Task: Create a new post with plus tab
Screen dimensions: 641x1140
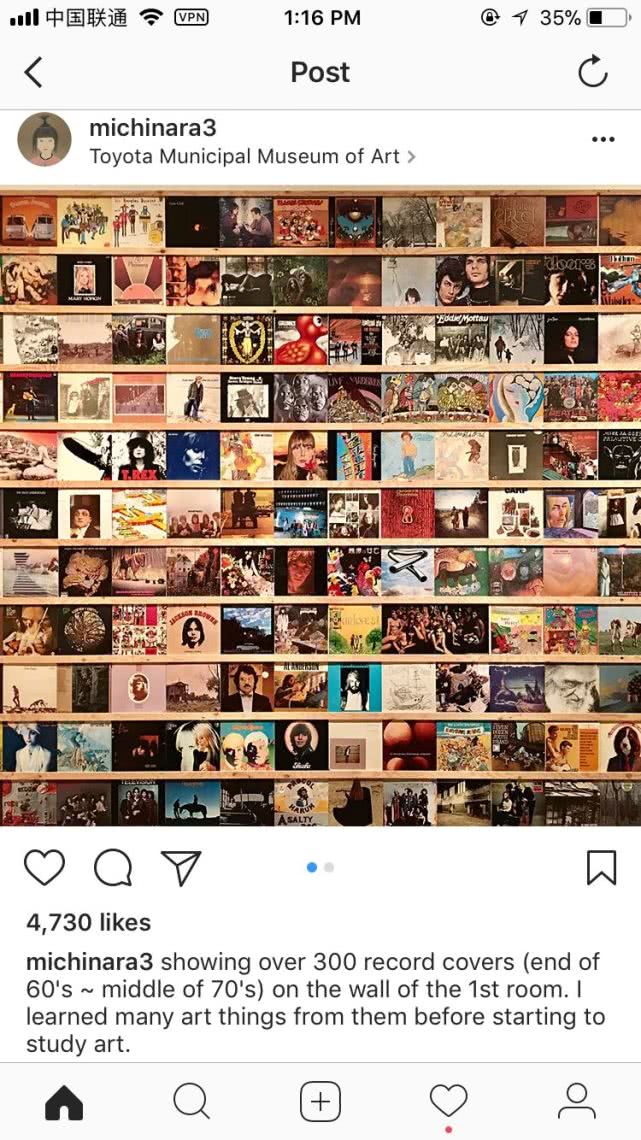Action: tap(320, 1102)
